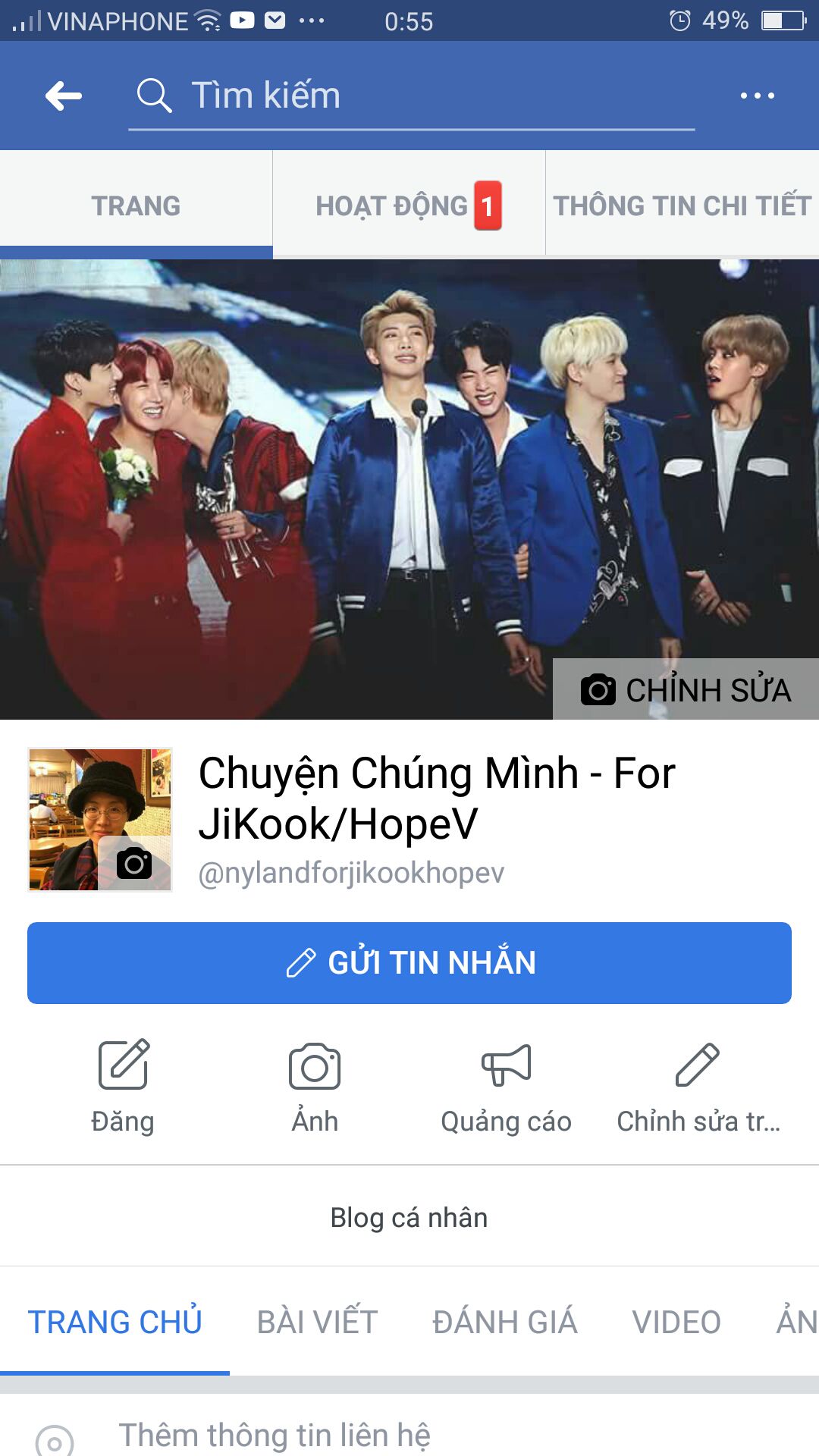Tap the Gửi tin nhắn button
Viewport: 819px width, 1456px height.
click(x=409, y=963)
